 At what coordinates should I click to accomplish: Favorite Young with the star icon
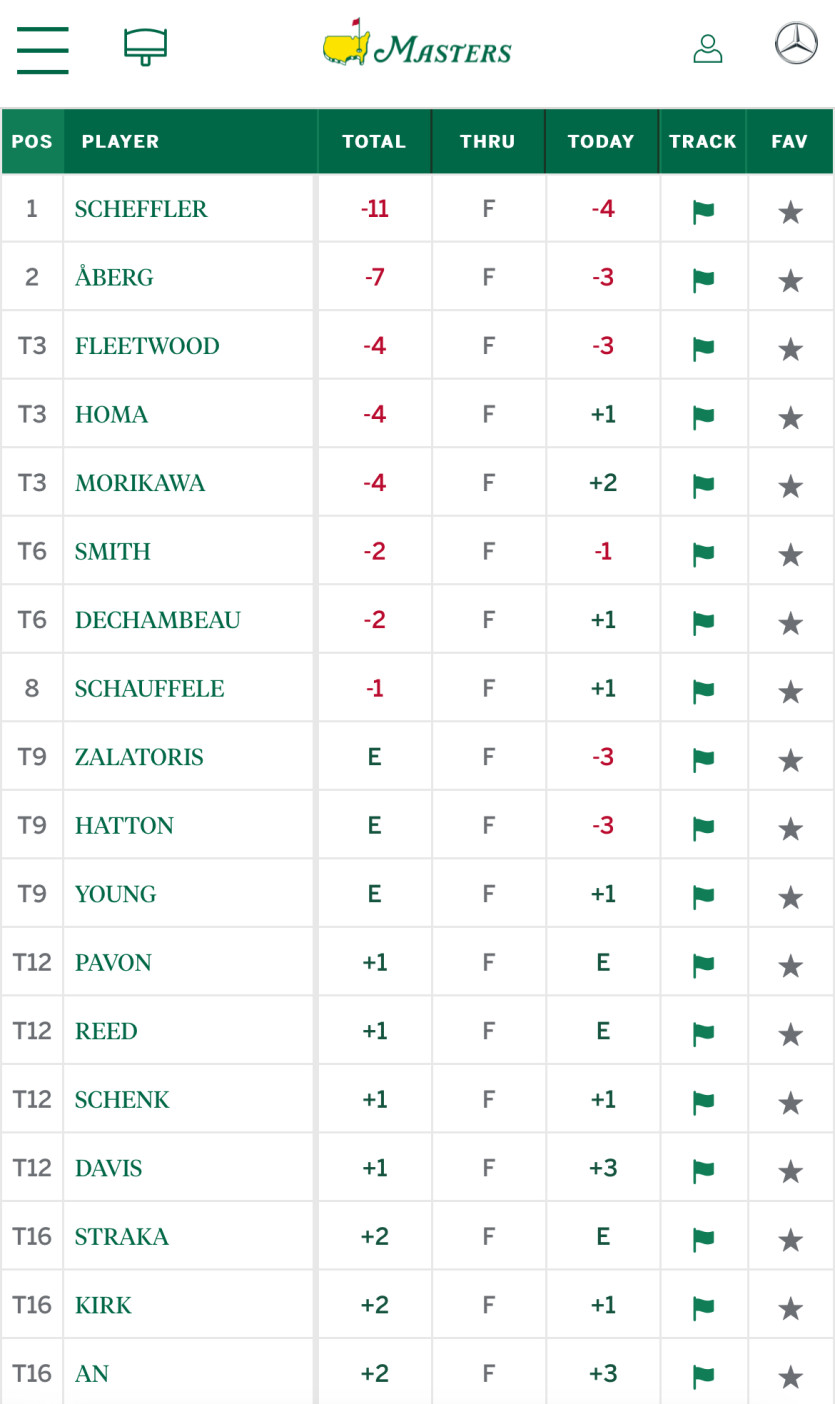pos(791,897)
